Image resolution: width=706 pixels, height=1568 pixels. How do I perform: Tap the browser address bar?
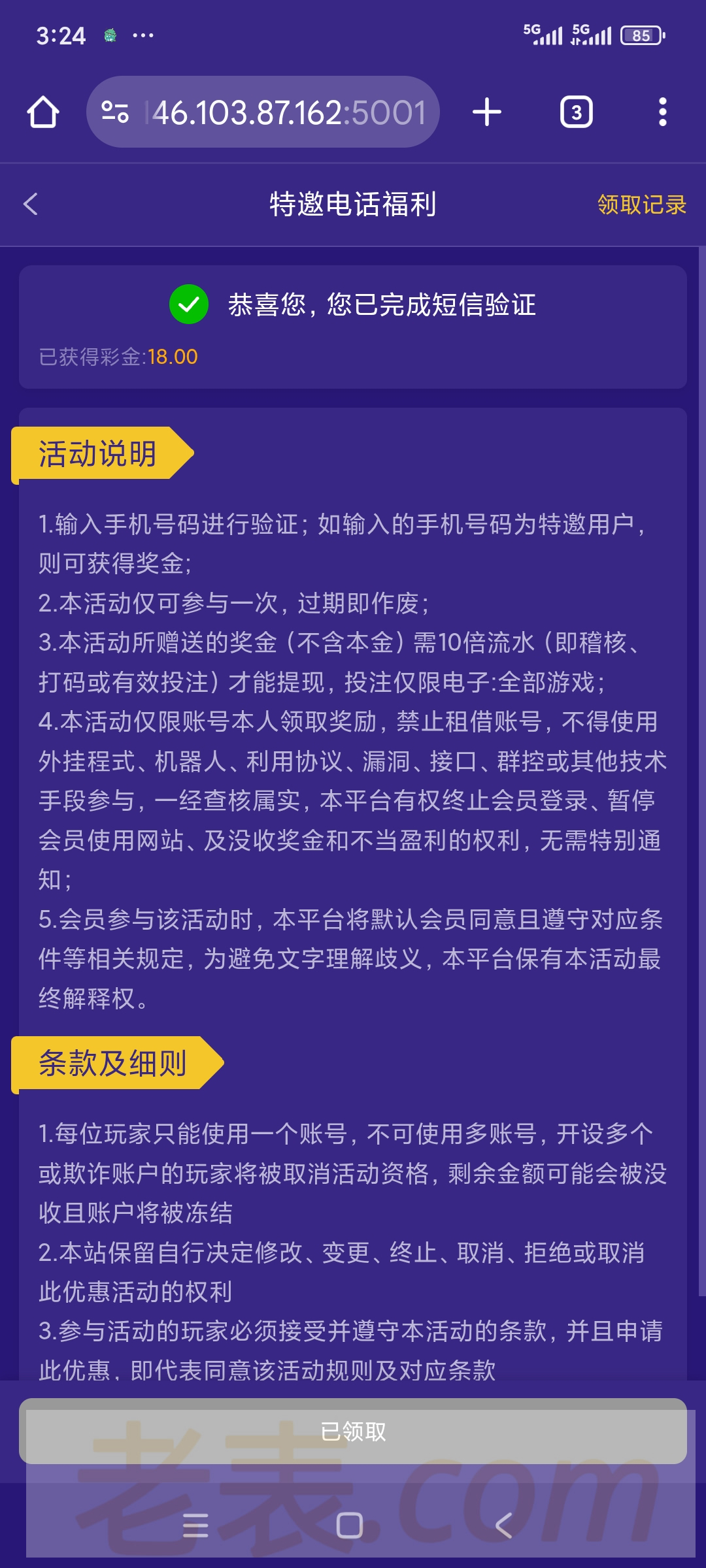288,112
